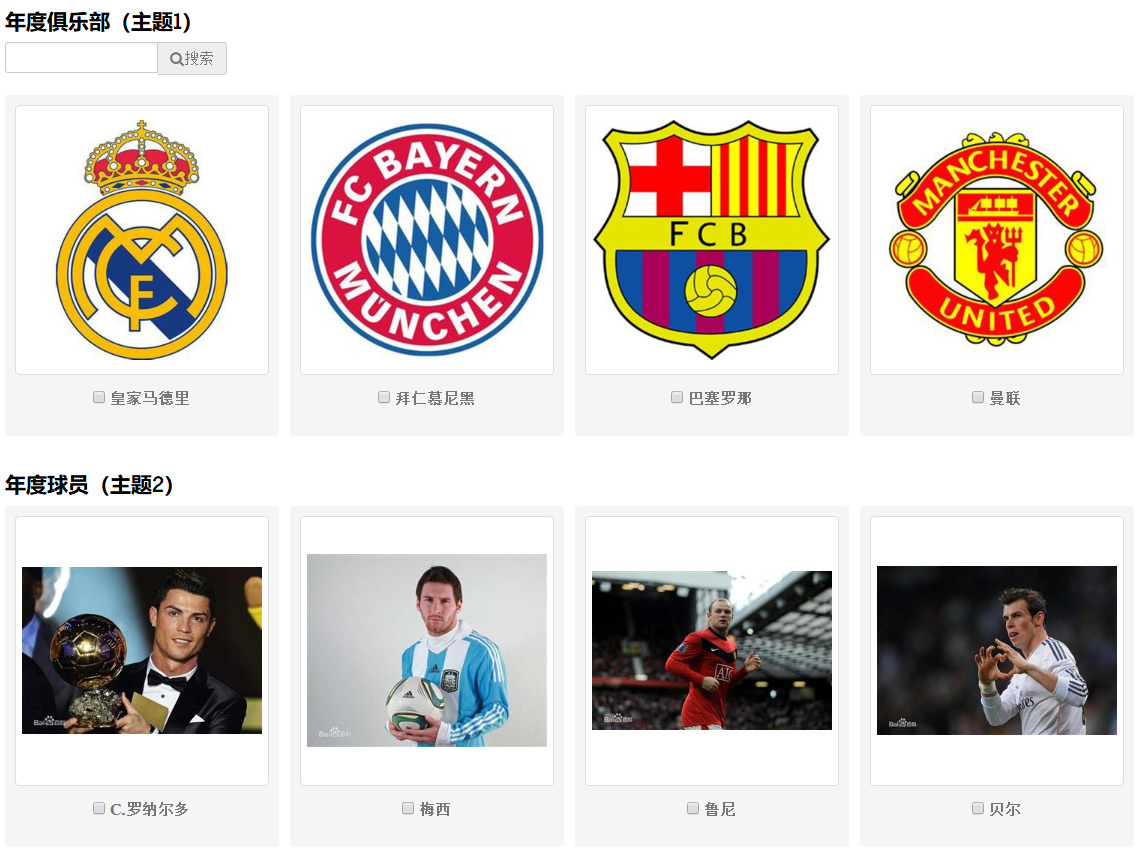Open the C.罗纳尔多 player photo tile
This screenshot has height=853, width=1146.
(x=142, y=650)
